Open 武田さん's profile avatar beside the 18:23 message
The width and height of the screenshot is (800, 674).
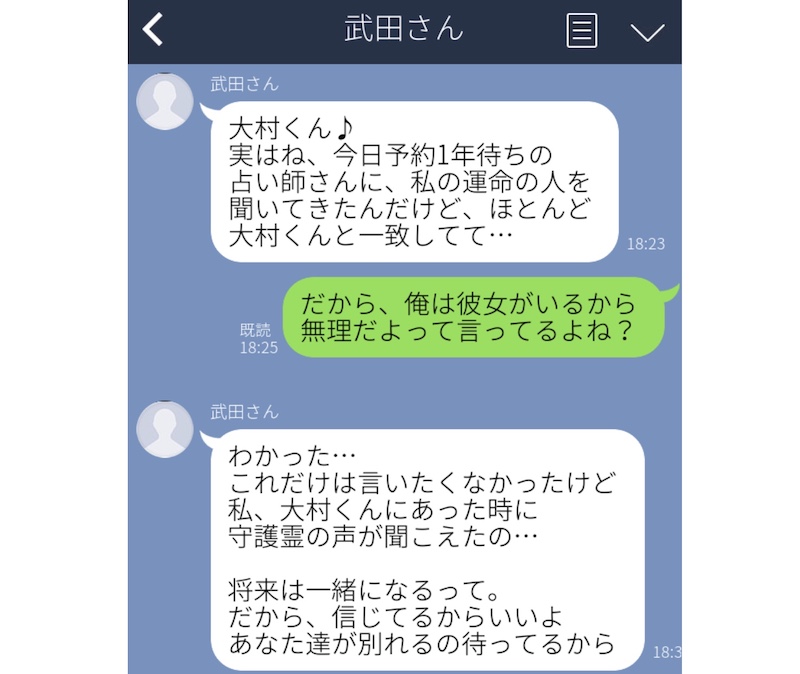pyautogui.click(x=166, y=101)
